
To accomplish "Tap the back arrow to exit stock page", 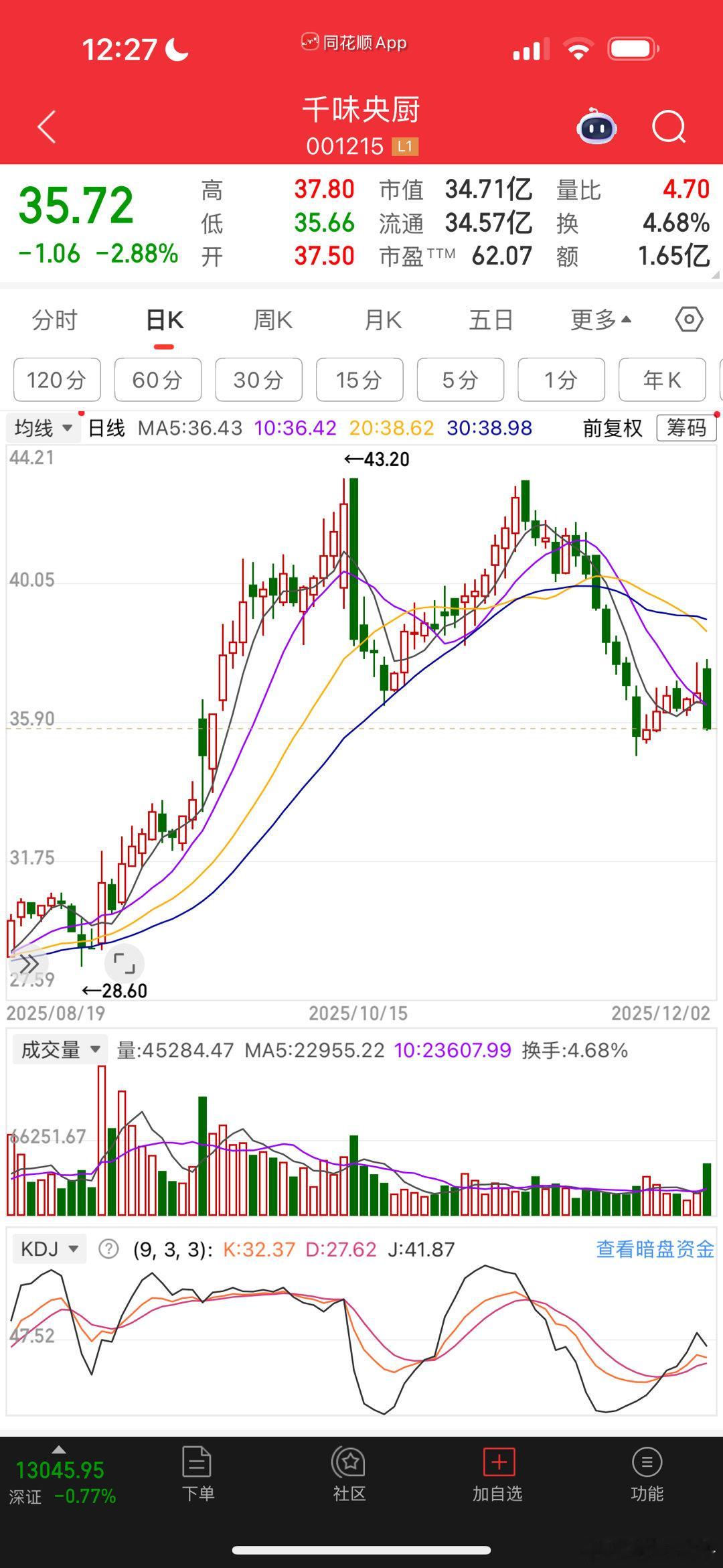I will (47, 127).
